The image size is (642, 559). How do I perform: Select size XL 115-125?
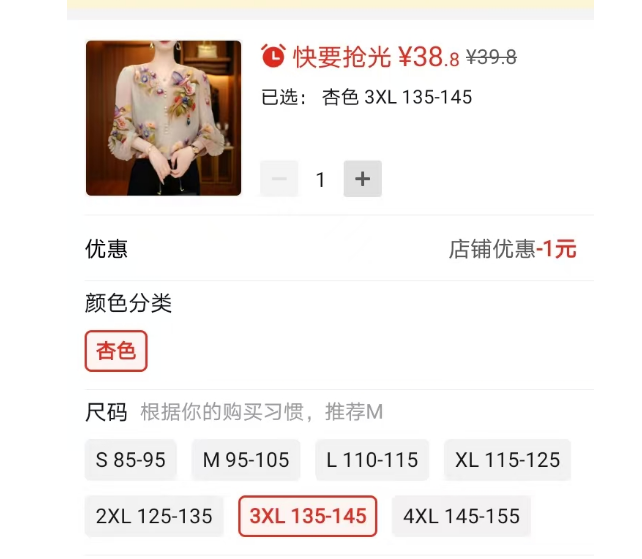507,460
